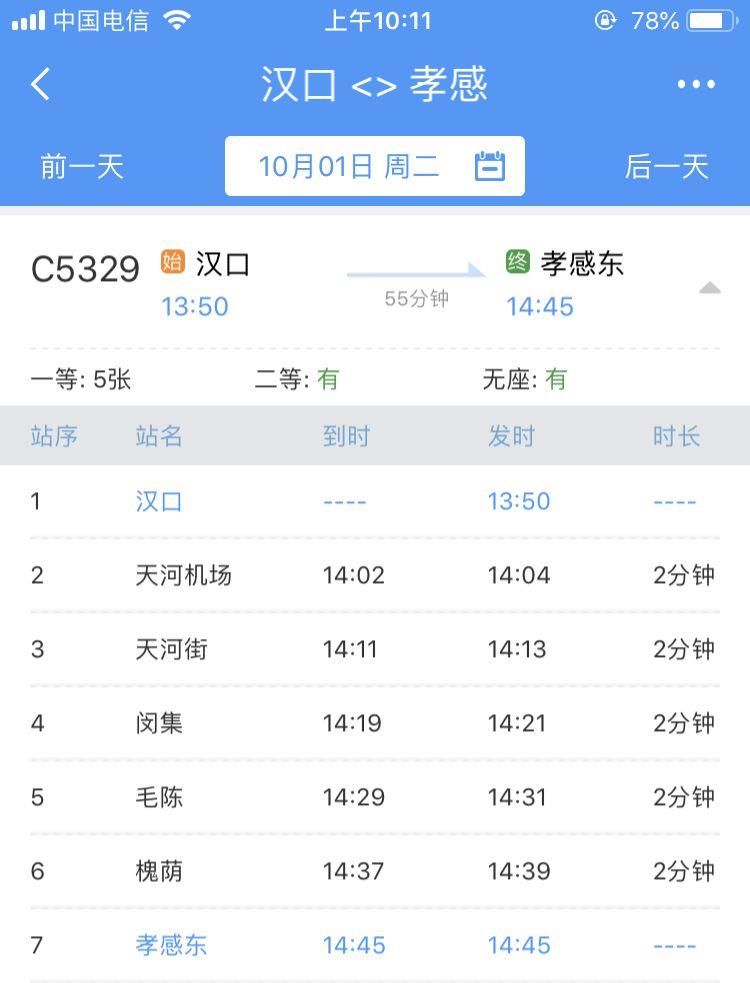Collapse the C5329 train stop list
Viewport: 750px width, 983px height.
pyautogui.click(x=709, y=288)
